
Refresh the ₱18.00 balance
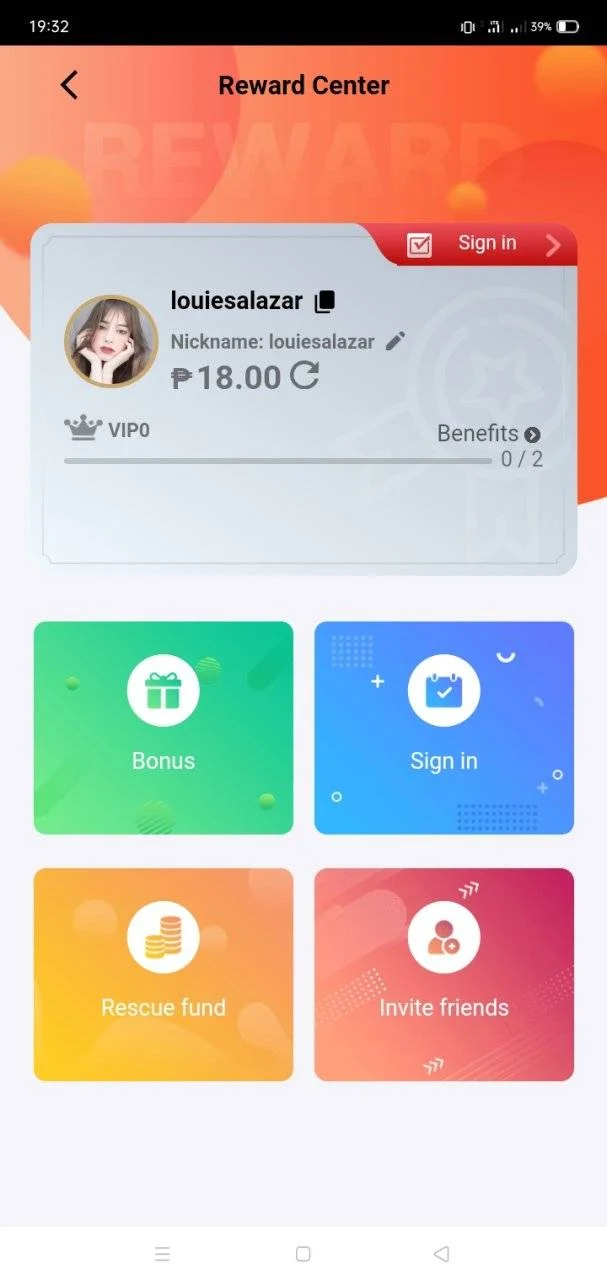tap(305, 376)
